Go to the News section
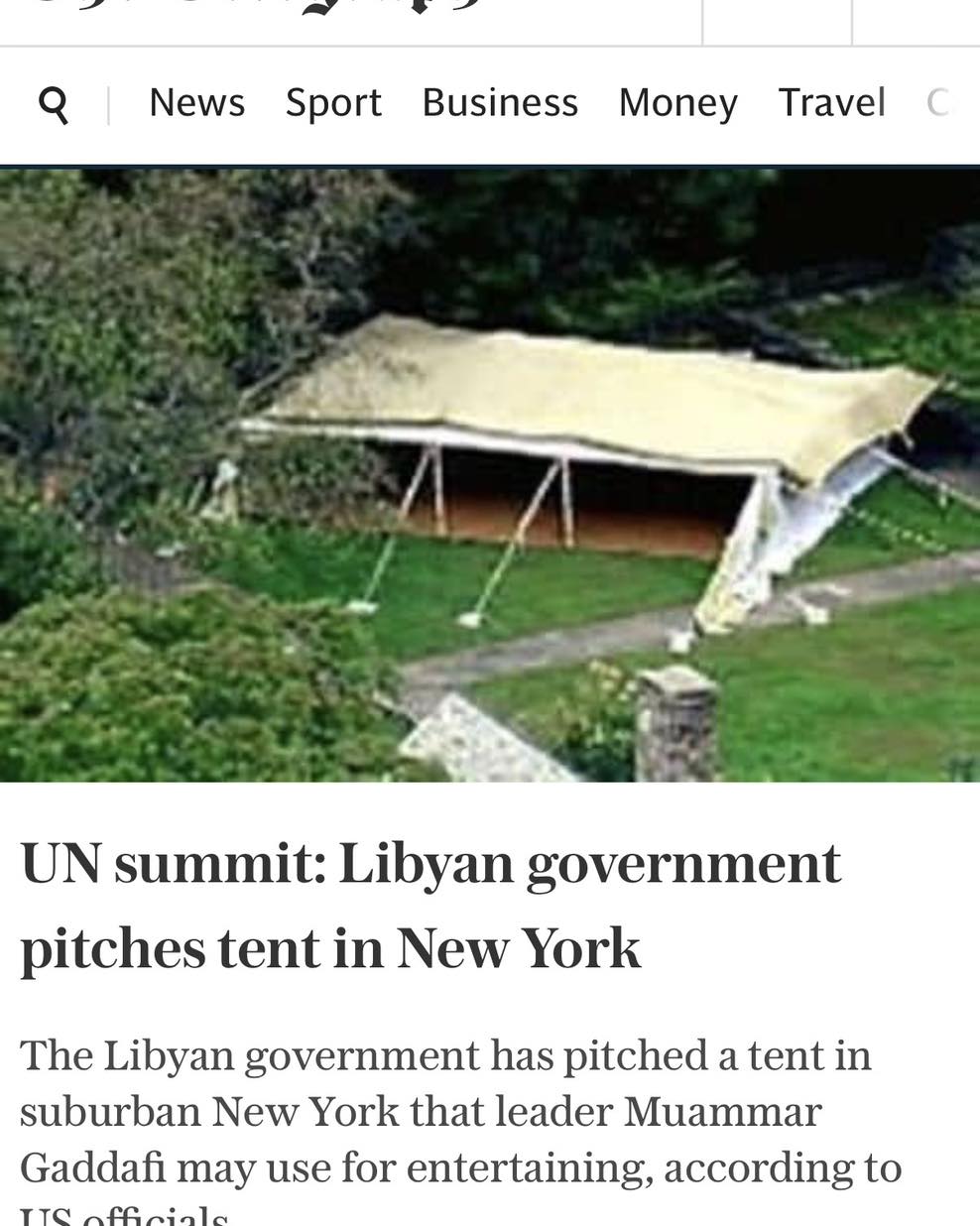 point(196,103)
